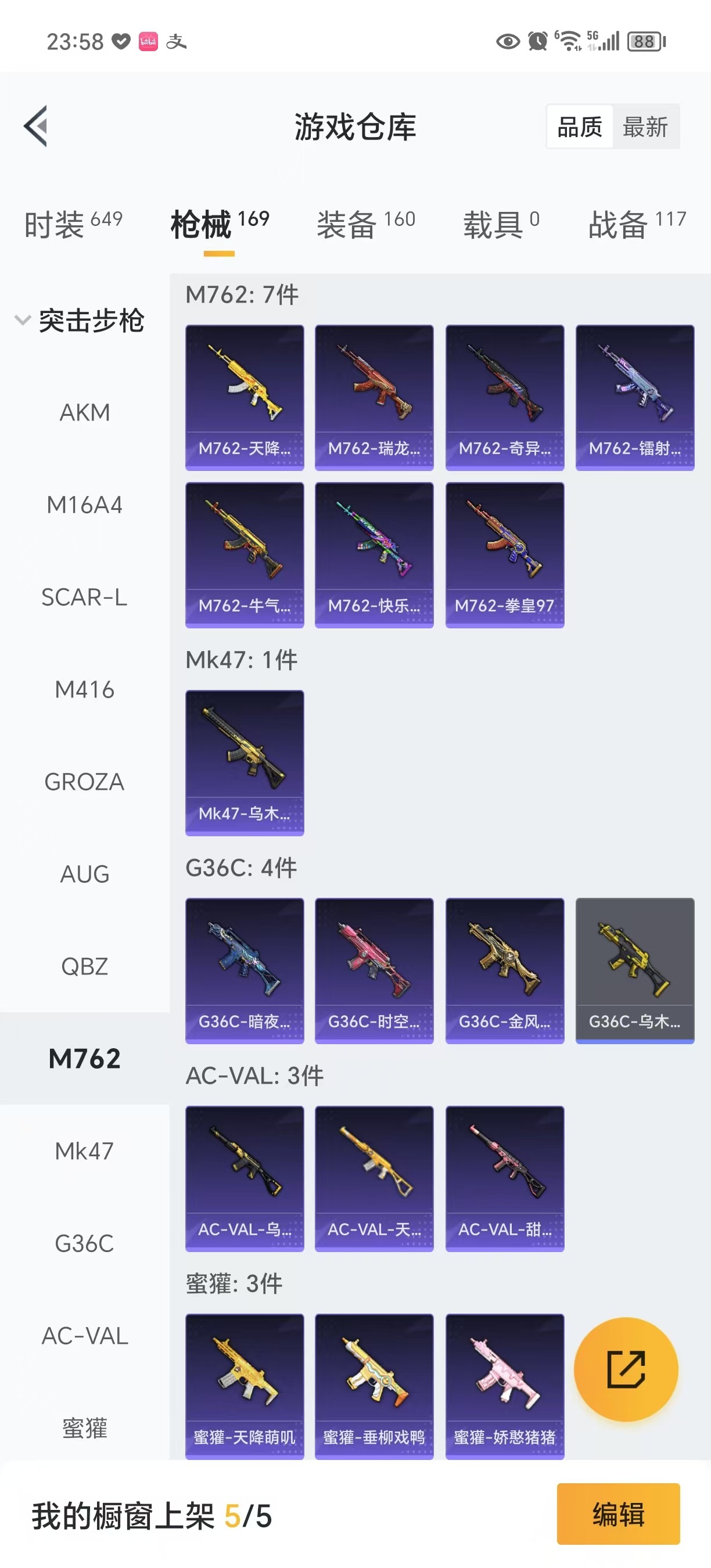
Task: Open the Mk47-乌木 skin tile
Action: pos(245,762)
